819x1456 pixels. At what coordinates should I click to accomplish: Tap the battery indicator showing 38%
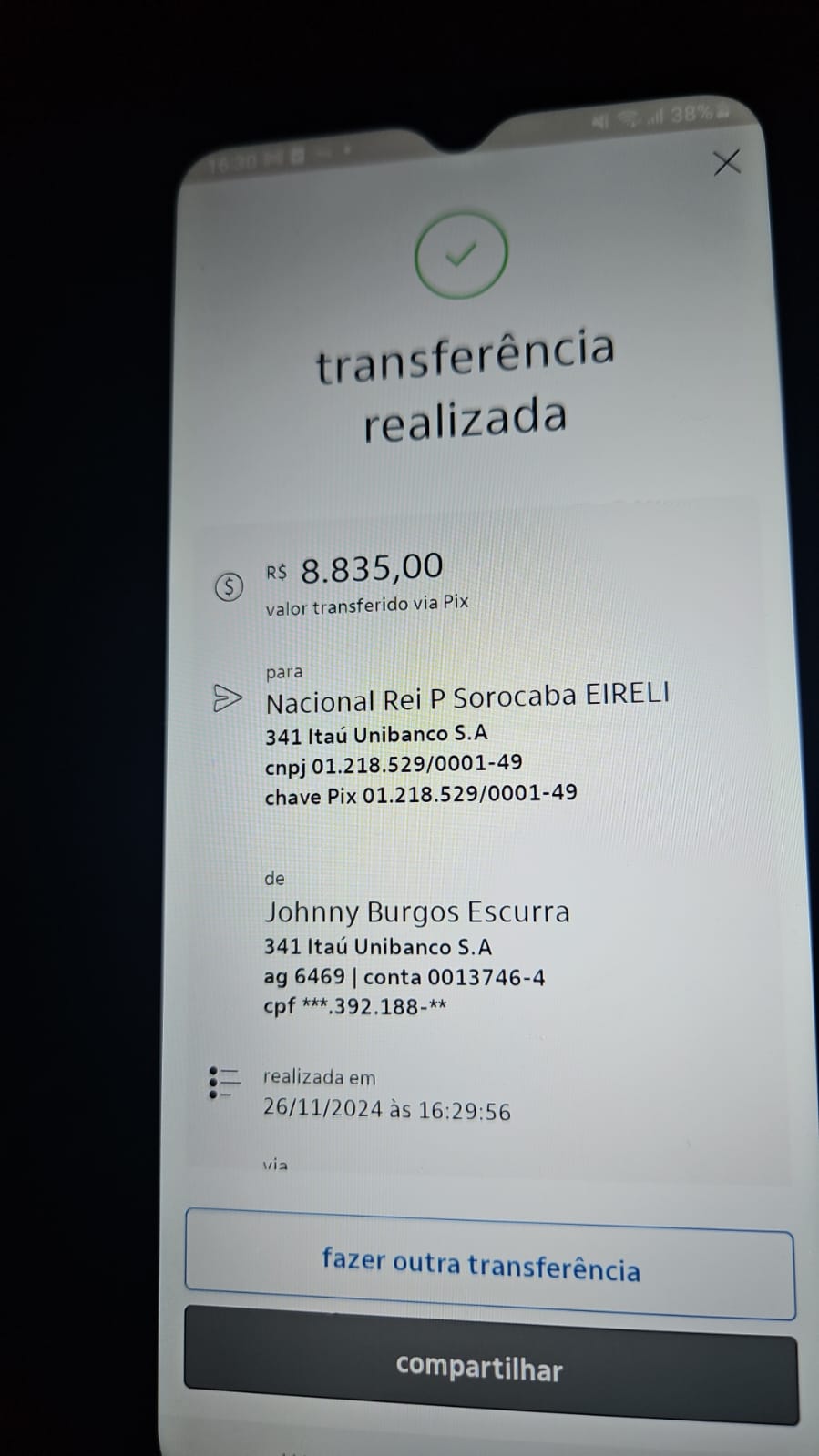coord(696,114)
